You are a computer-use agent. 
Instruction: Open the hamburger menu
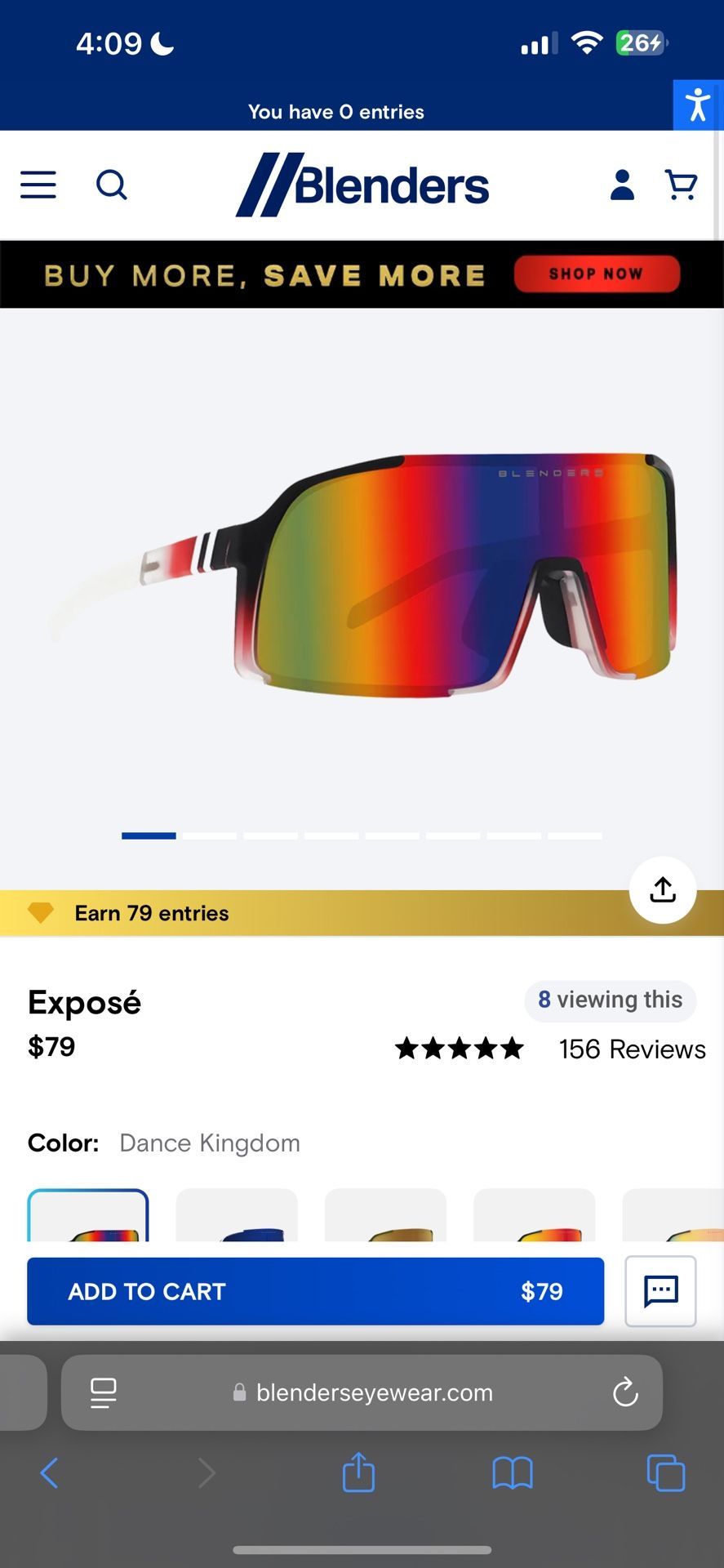38,185
